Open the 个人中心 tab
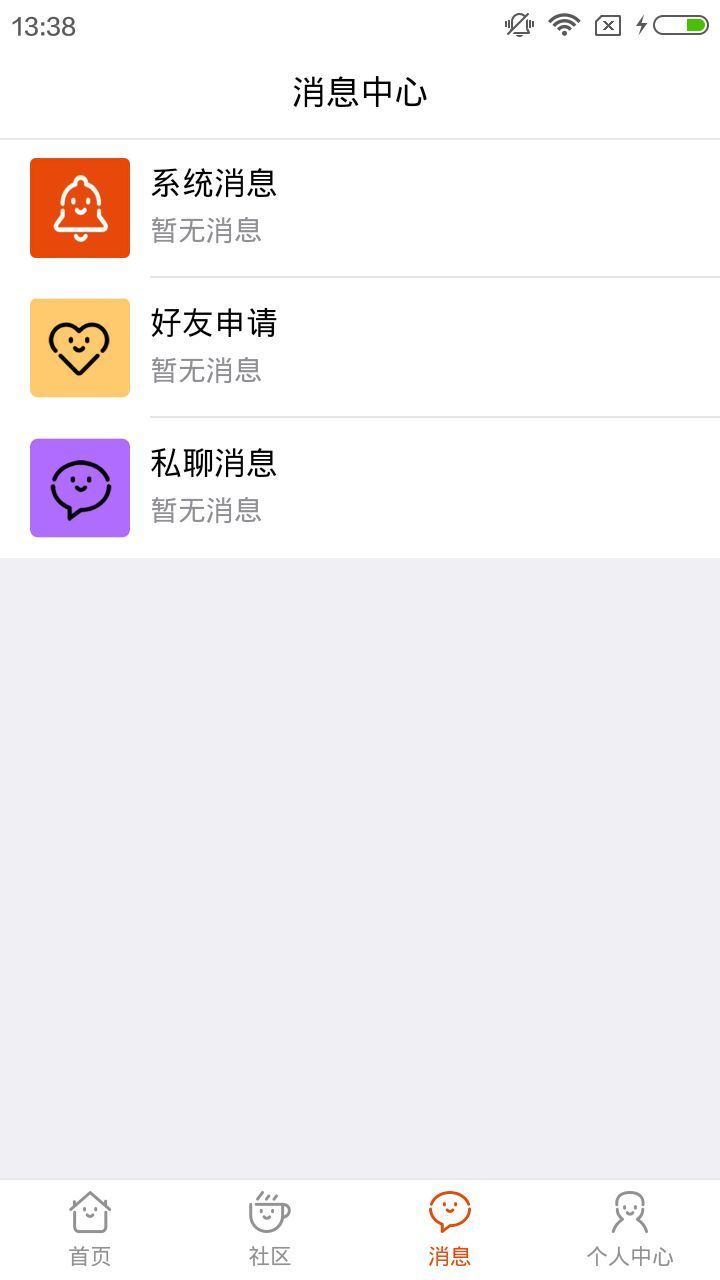720x1280 pixels. click(x=630, y=1230)
